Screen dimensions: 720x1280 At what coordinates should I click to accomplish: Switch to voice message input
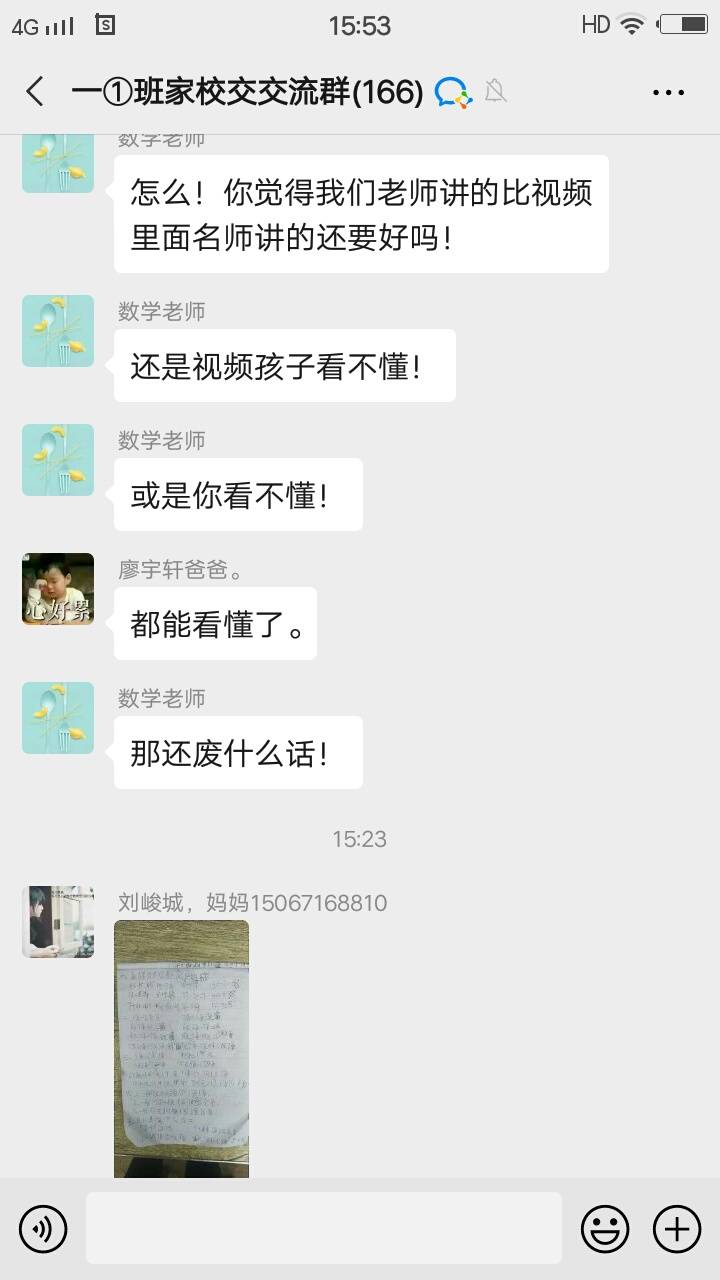click(x=43, y=1228)
